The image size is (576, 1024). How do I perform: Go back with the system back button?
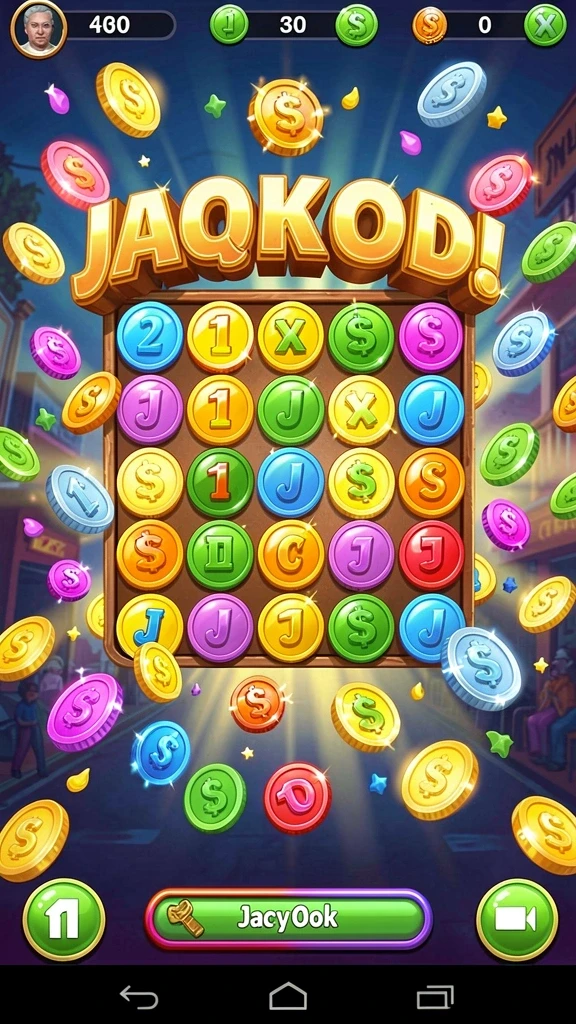(x=138, y=997)
